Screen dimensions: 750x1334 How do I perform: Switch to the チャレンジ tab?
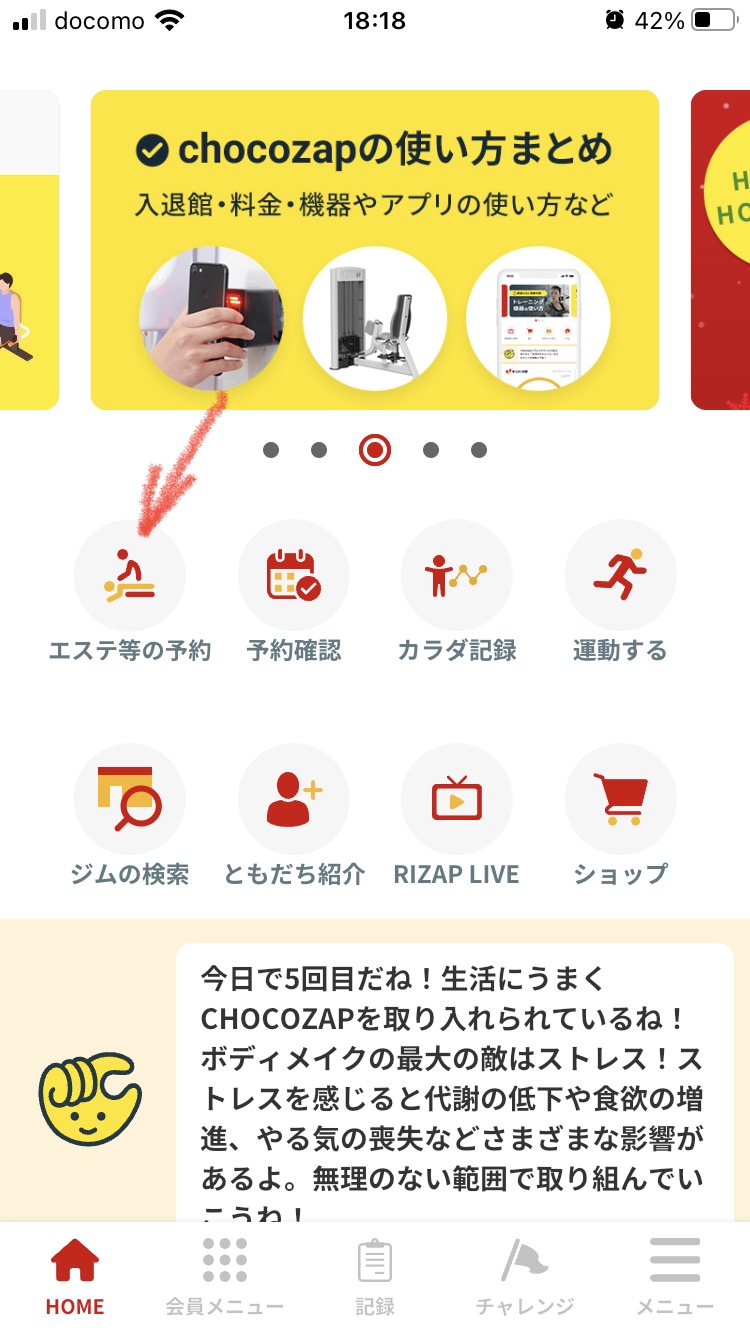[525, 1275]
